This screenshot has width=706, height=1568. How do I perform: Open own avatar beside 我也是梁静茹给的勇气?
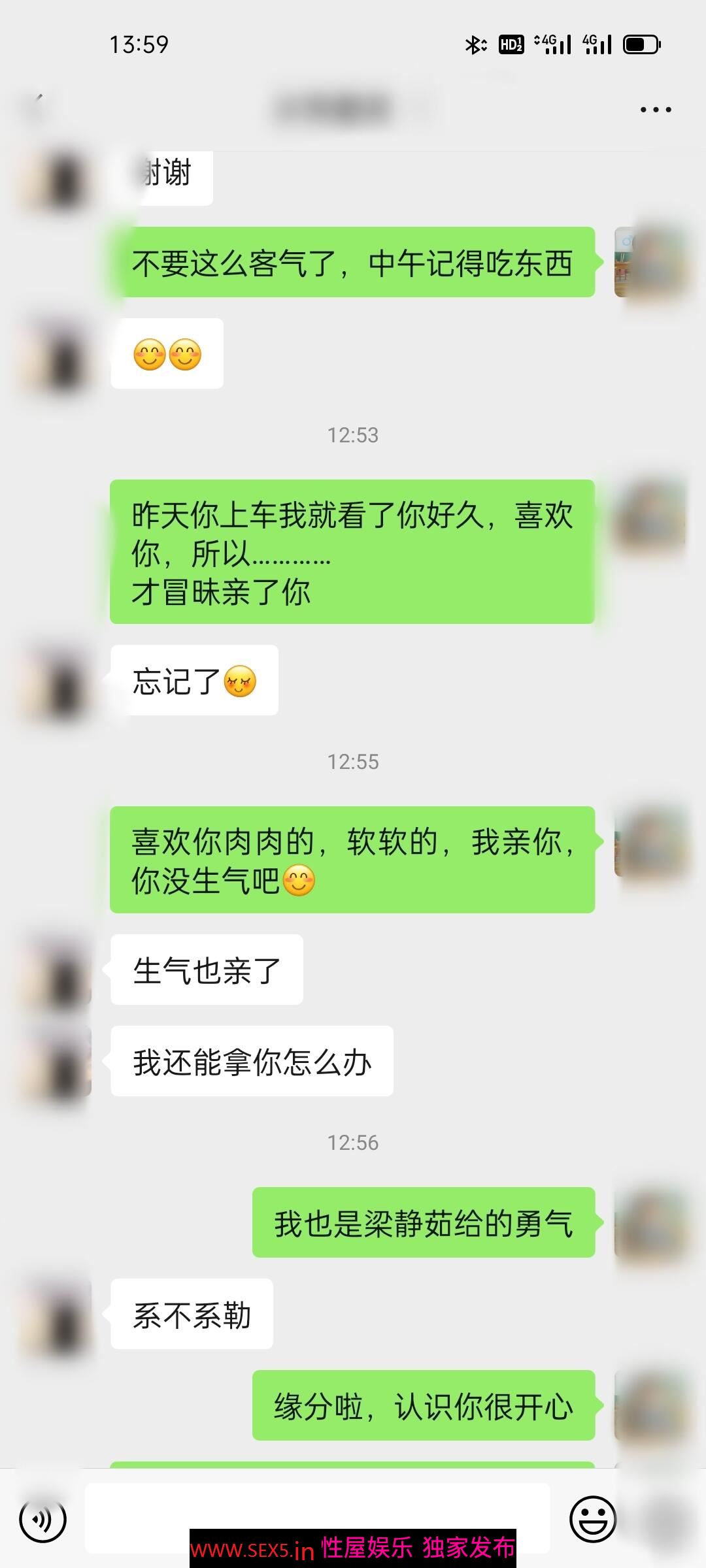coord(649,1223)
